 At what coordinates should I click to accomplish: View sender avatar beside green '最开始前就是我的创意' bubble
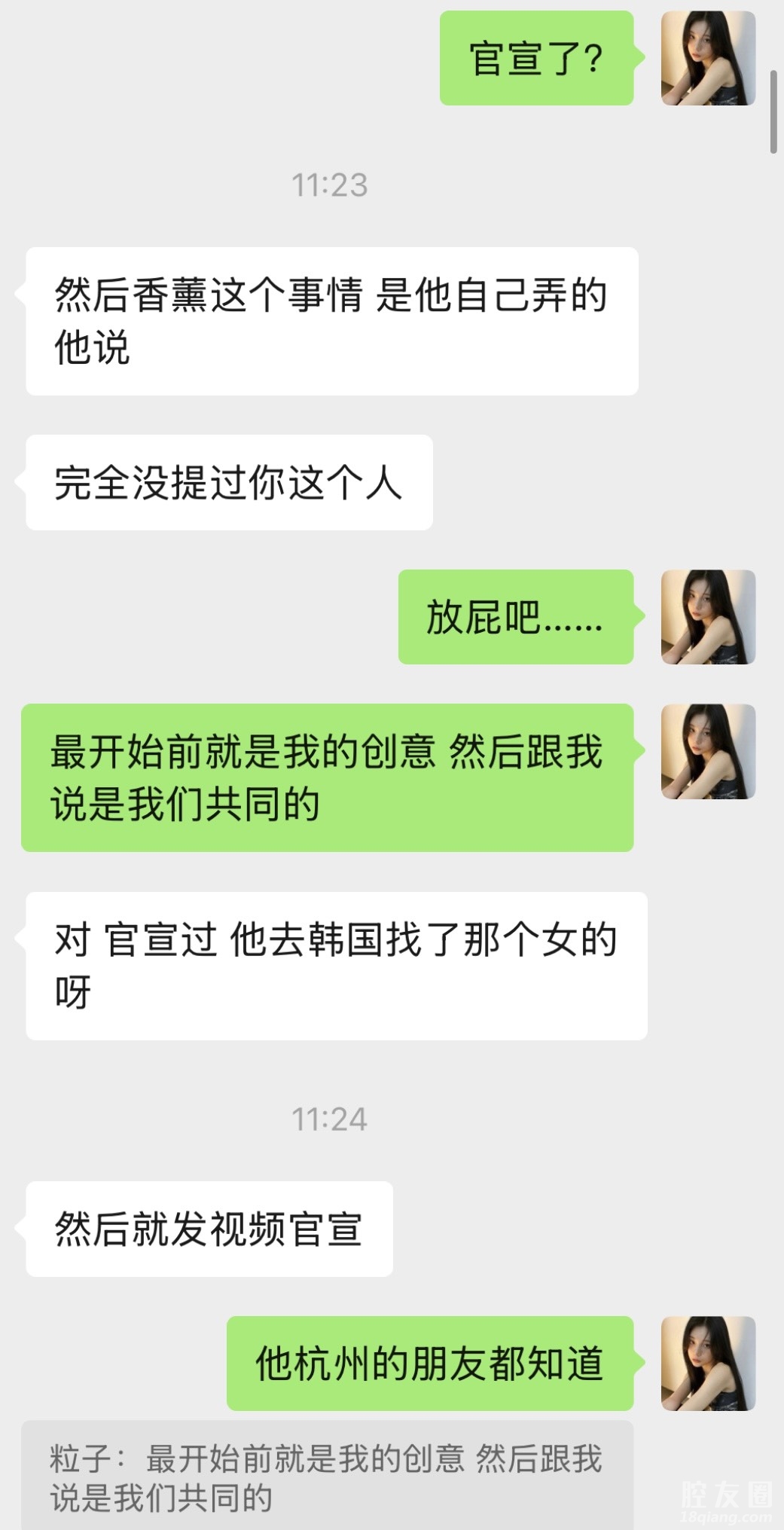pos(707,751)
